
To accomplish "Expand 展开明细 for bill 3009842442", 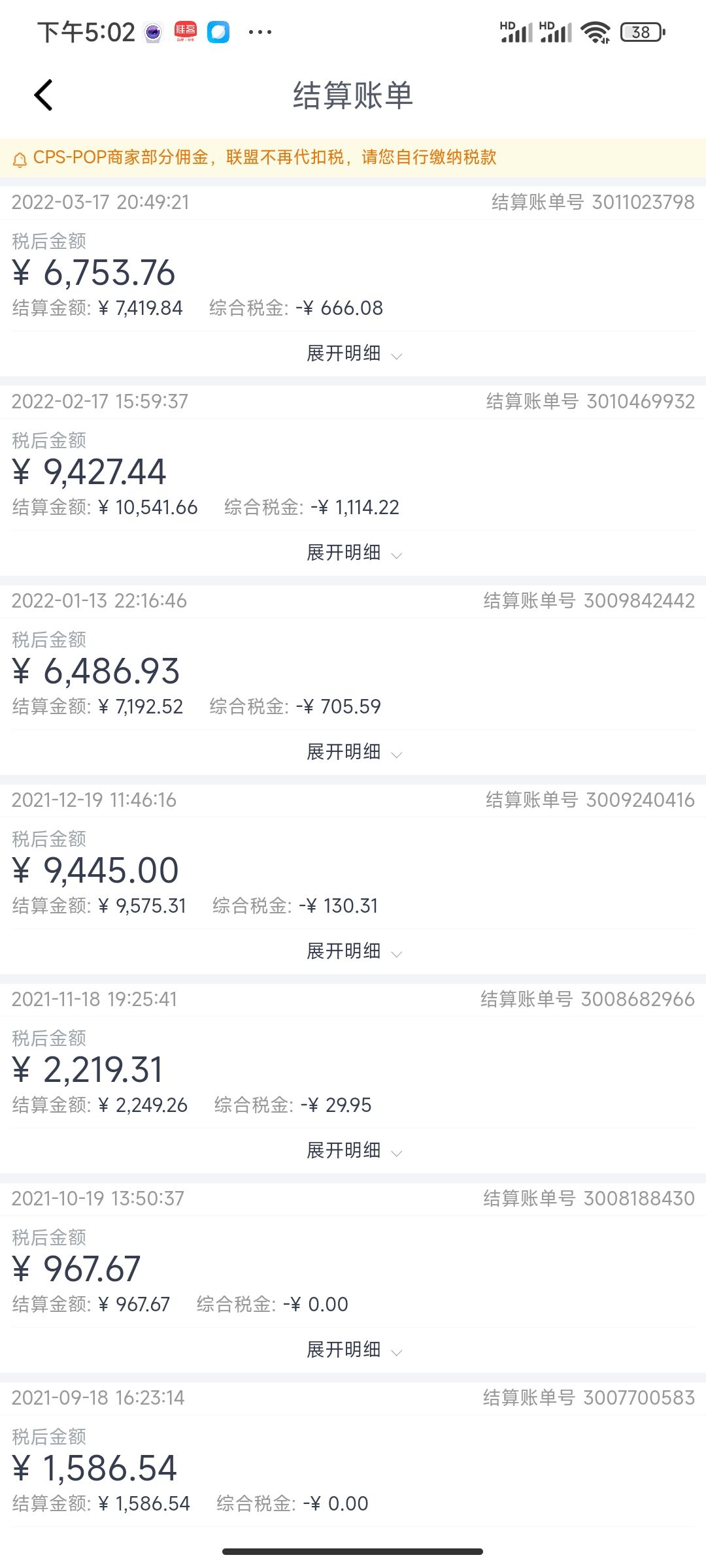I will point(354,753).
